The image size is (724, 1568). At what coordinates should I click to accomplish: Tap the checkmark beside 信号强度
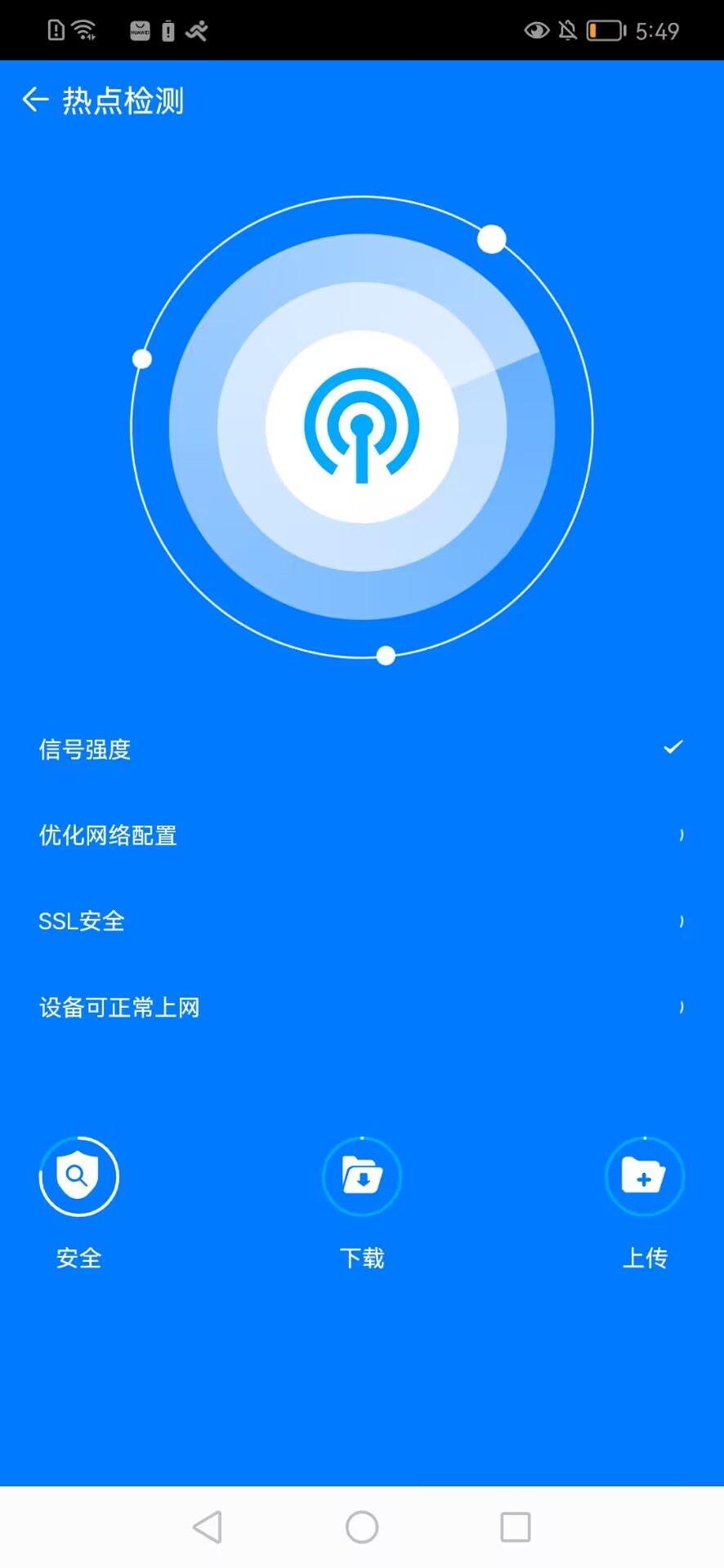point(673,746)
